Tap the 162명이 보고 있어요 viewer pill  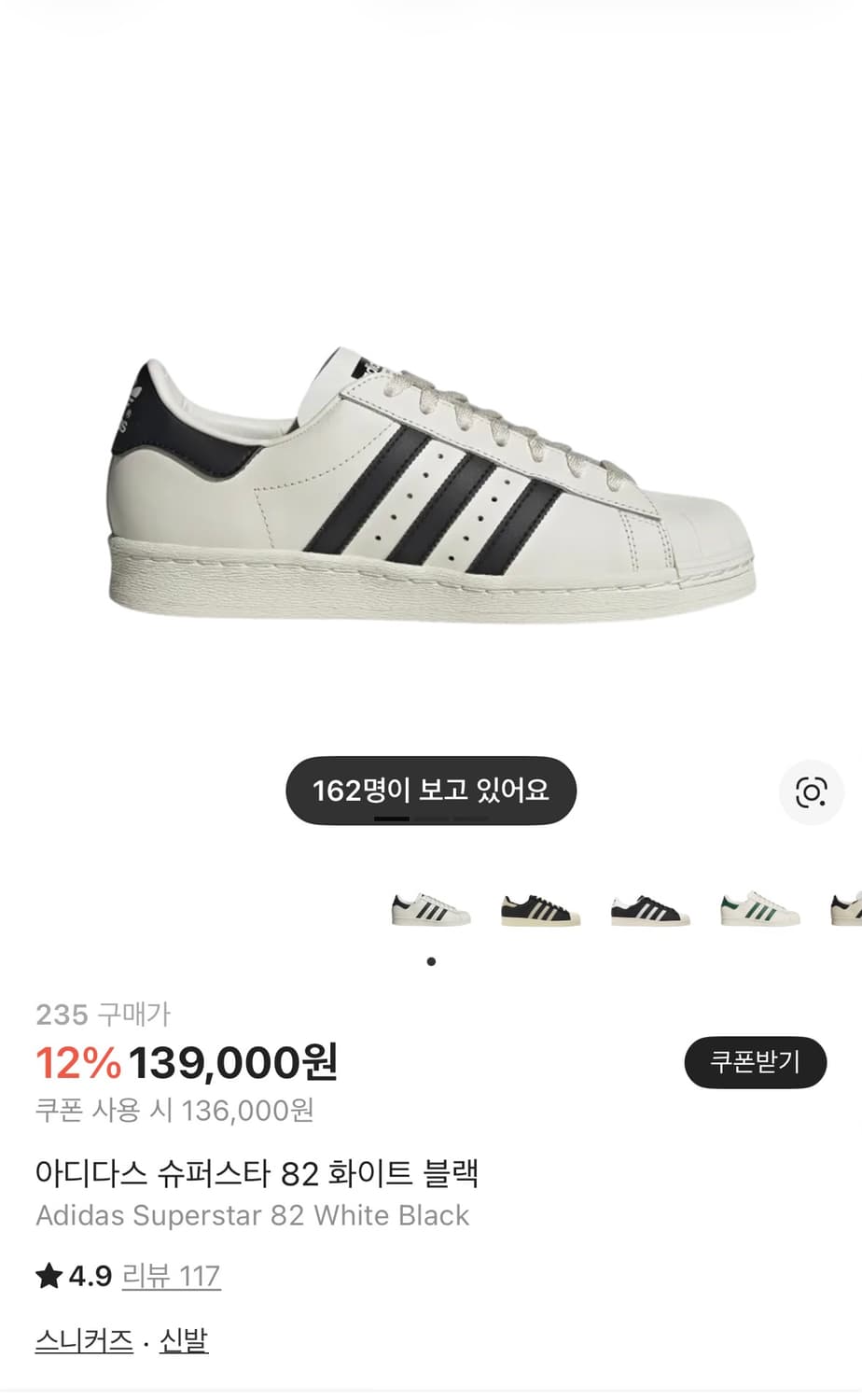(x=431, y=789)
